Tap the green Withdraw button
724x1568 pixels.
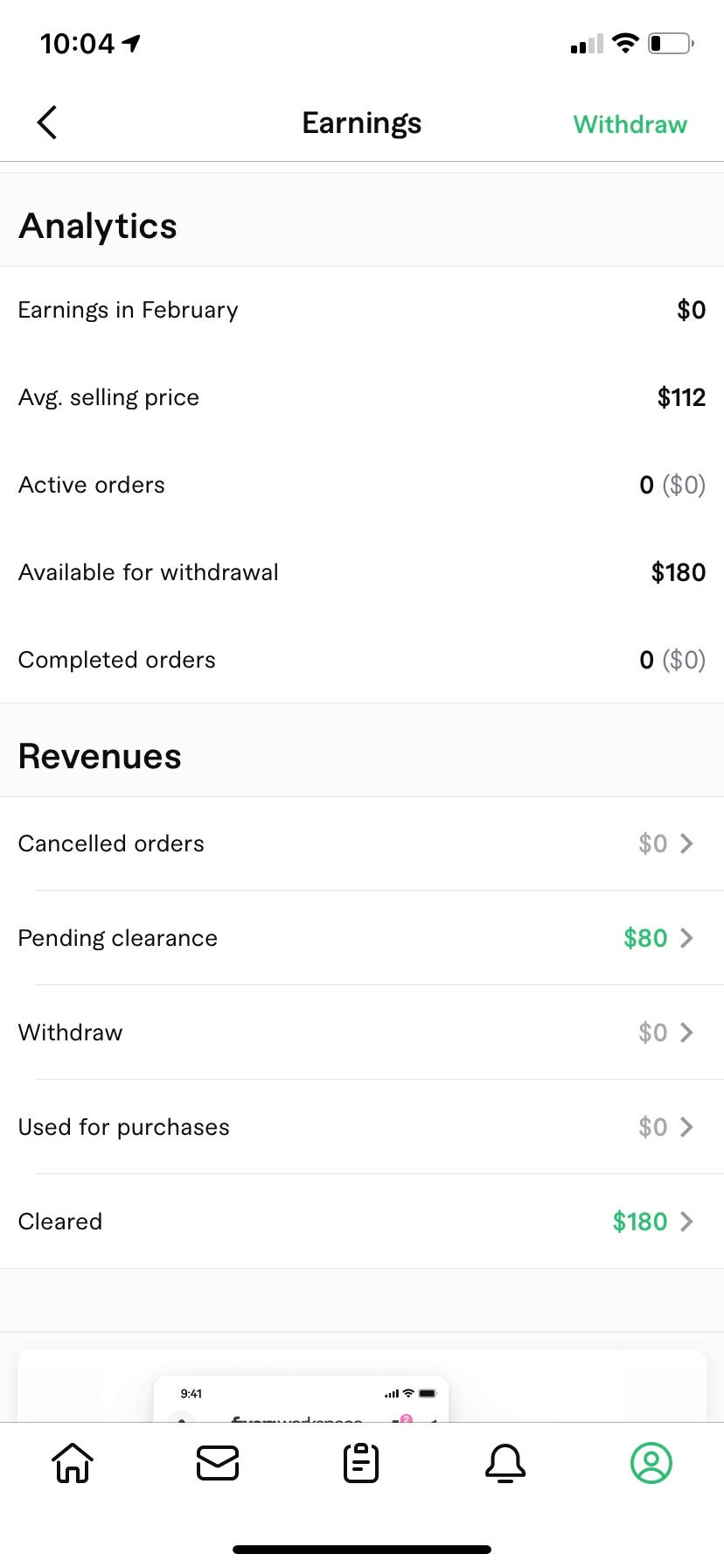[630, 124]
